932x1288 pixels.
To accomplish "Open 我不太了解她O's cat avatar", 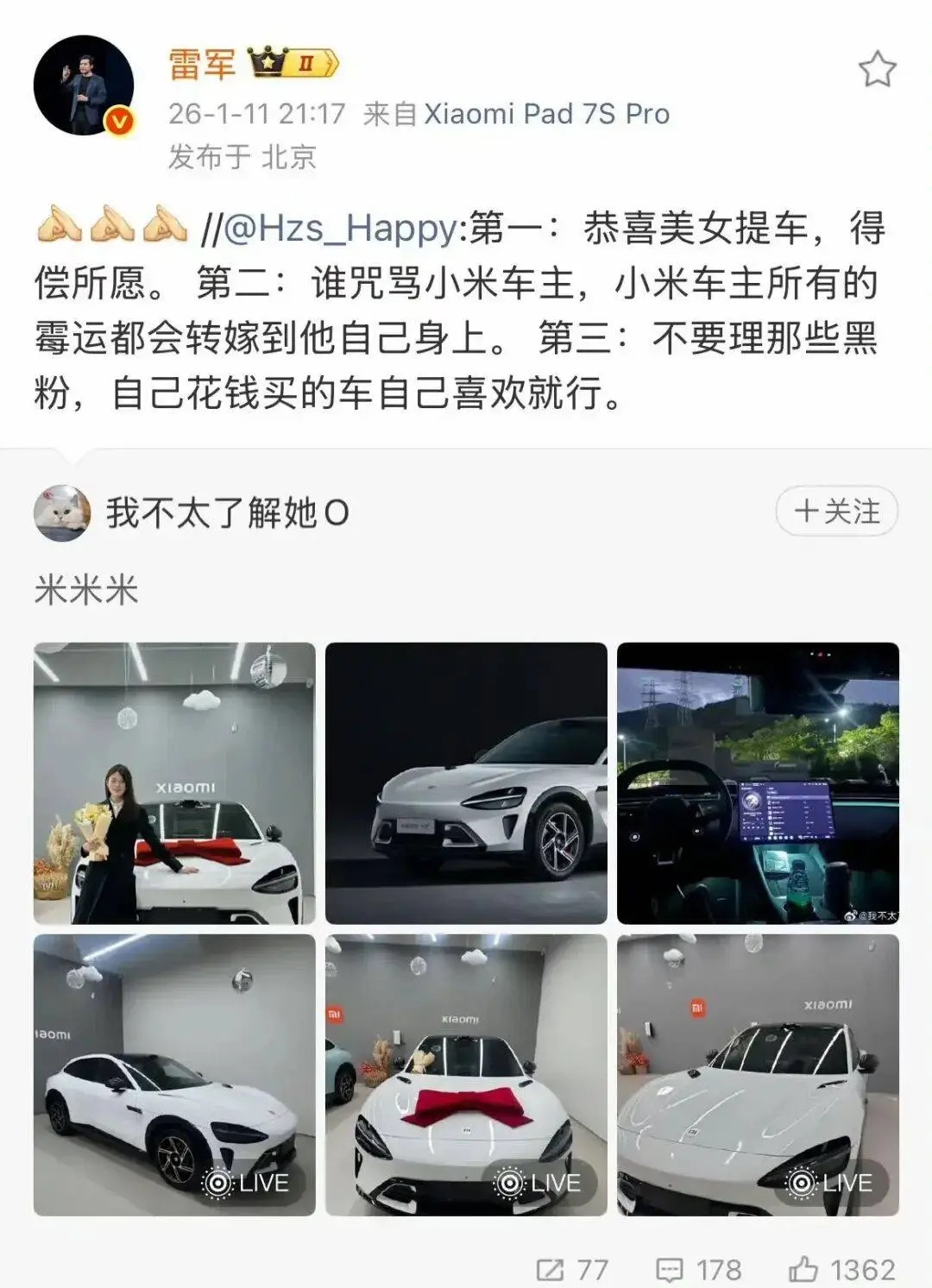I will pyautogui.click(x=62, y=512).
